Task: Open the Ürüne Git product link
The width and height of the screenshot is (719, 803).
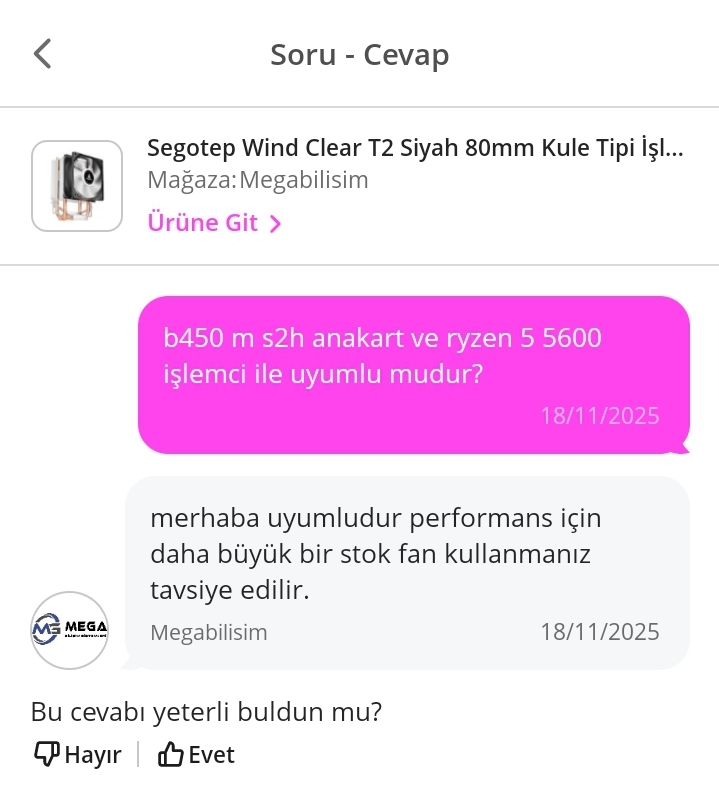Action: point(214,222)
